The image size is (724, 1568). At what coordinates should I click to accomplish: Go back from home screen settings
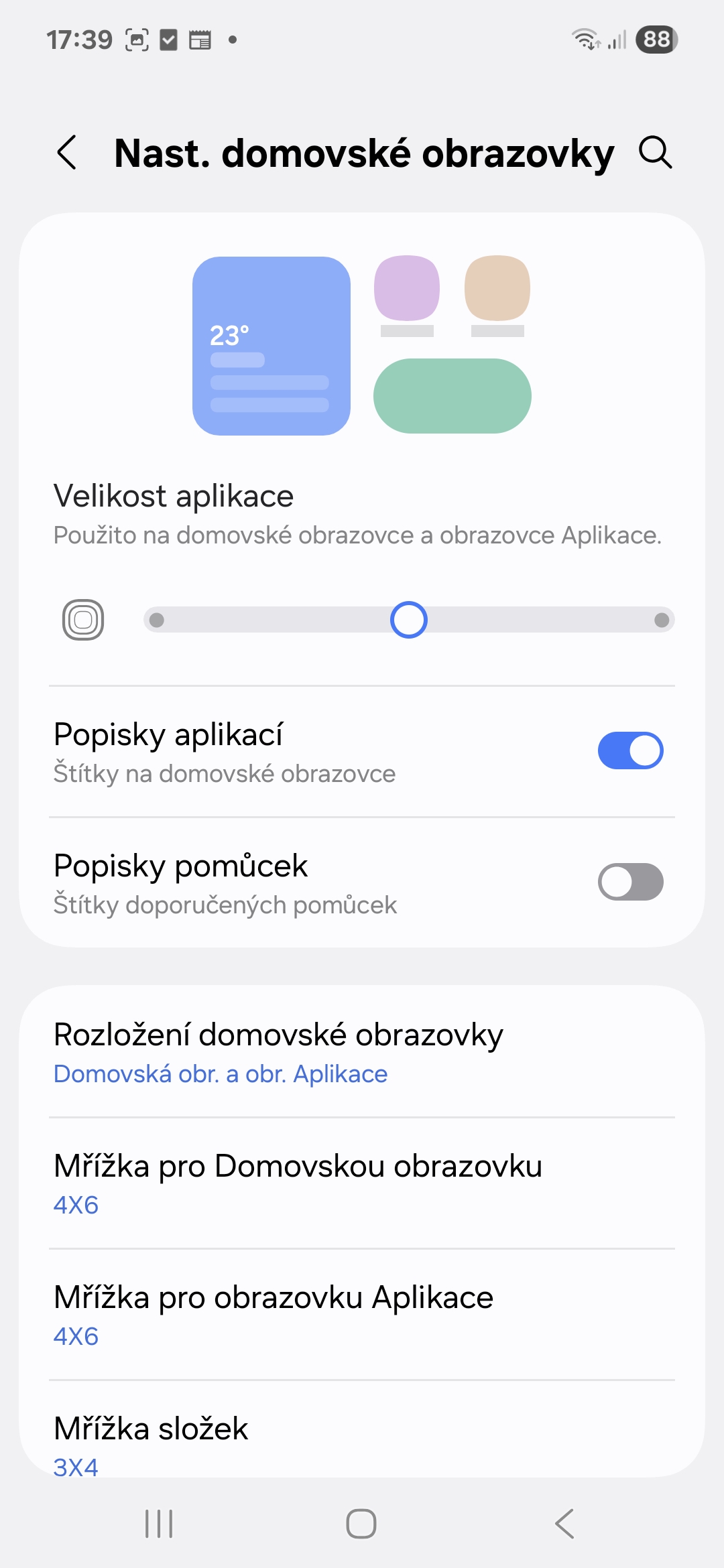[67, 153]
